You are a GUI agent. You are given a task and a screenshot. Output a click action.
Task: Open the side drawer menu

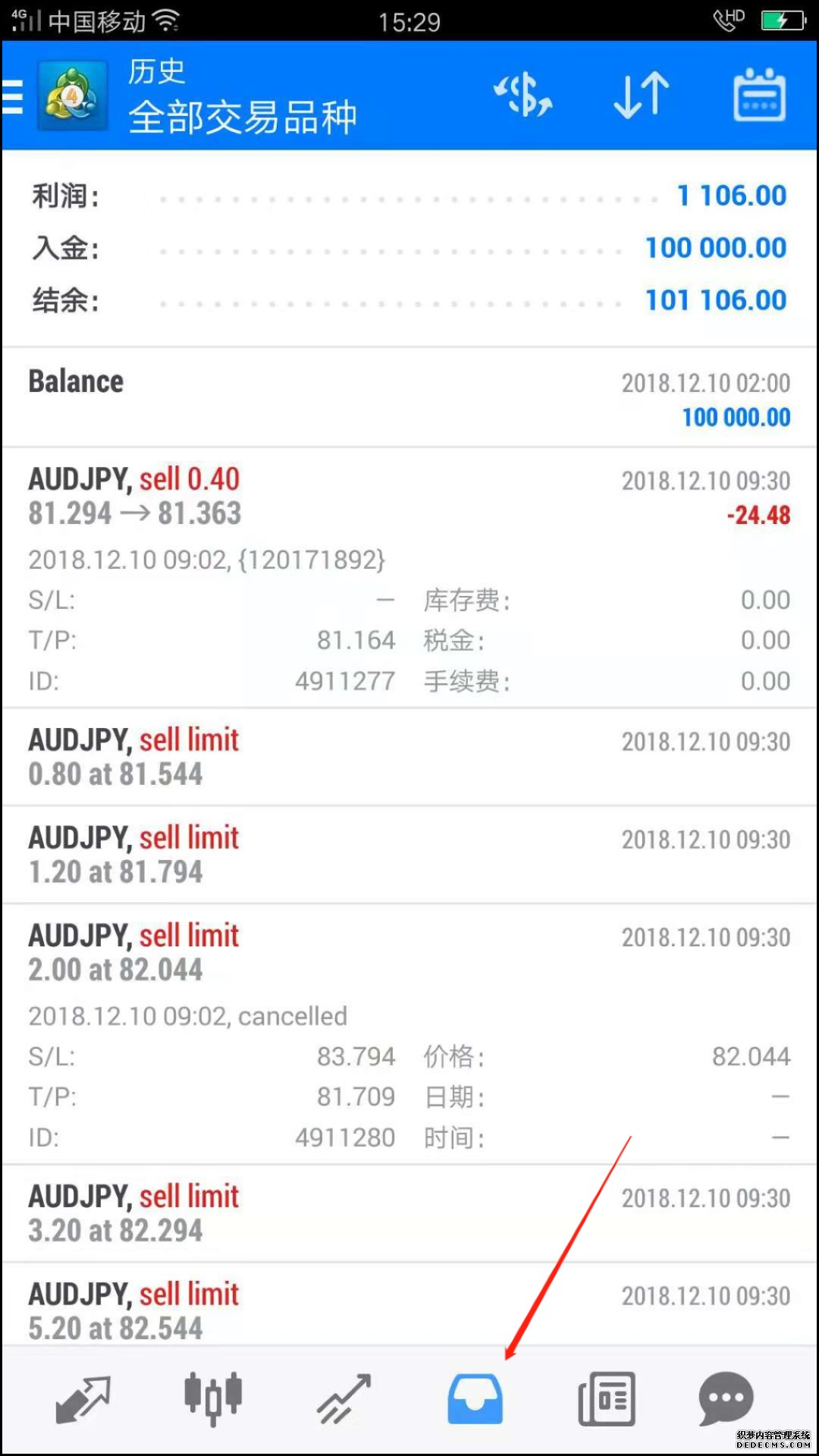[14, 96]
